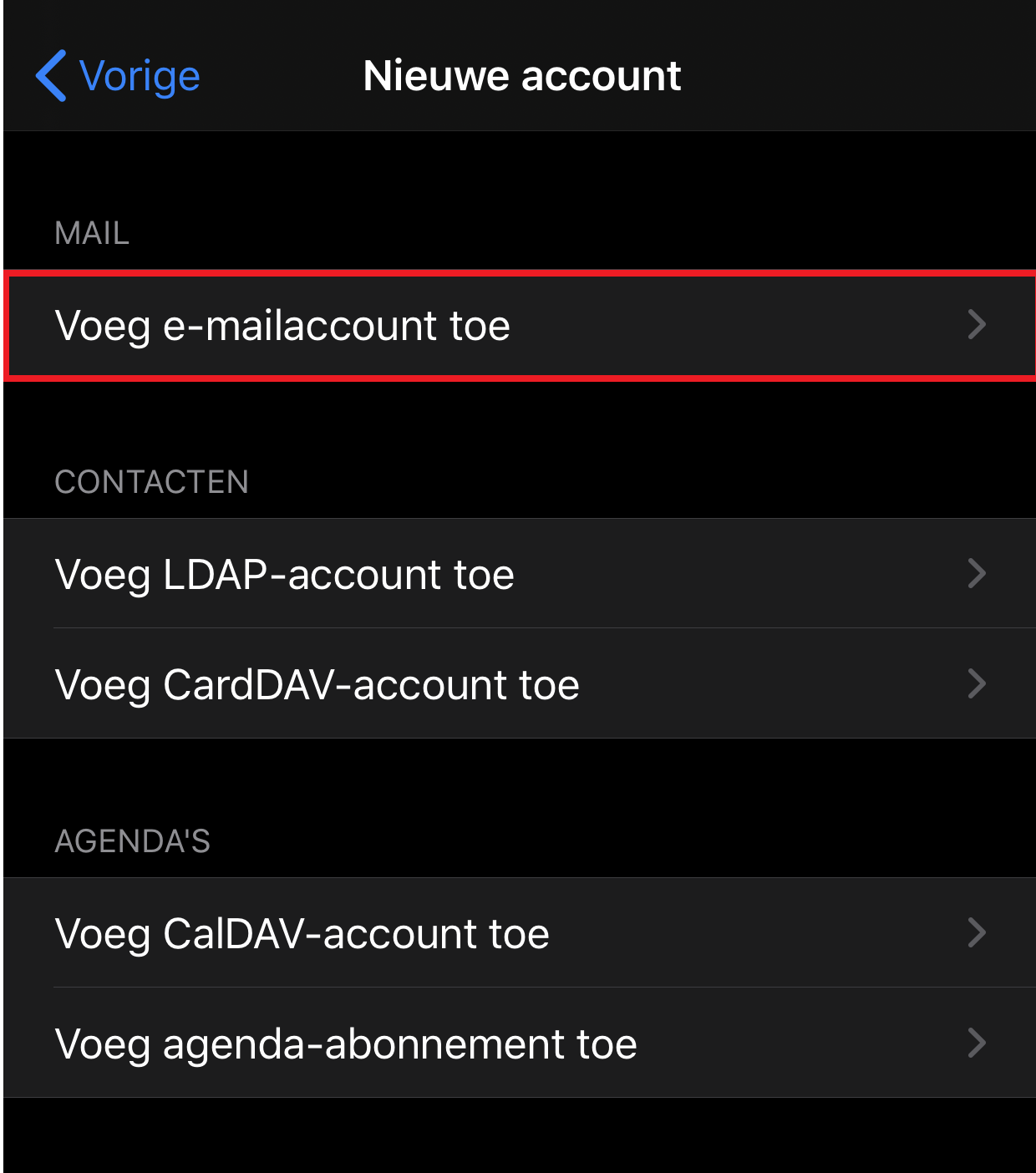This screenshot has height=1173, width=1036.
Task: Choose Voeg CalDAV-account toe
Action: pos(518,933)
